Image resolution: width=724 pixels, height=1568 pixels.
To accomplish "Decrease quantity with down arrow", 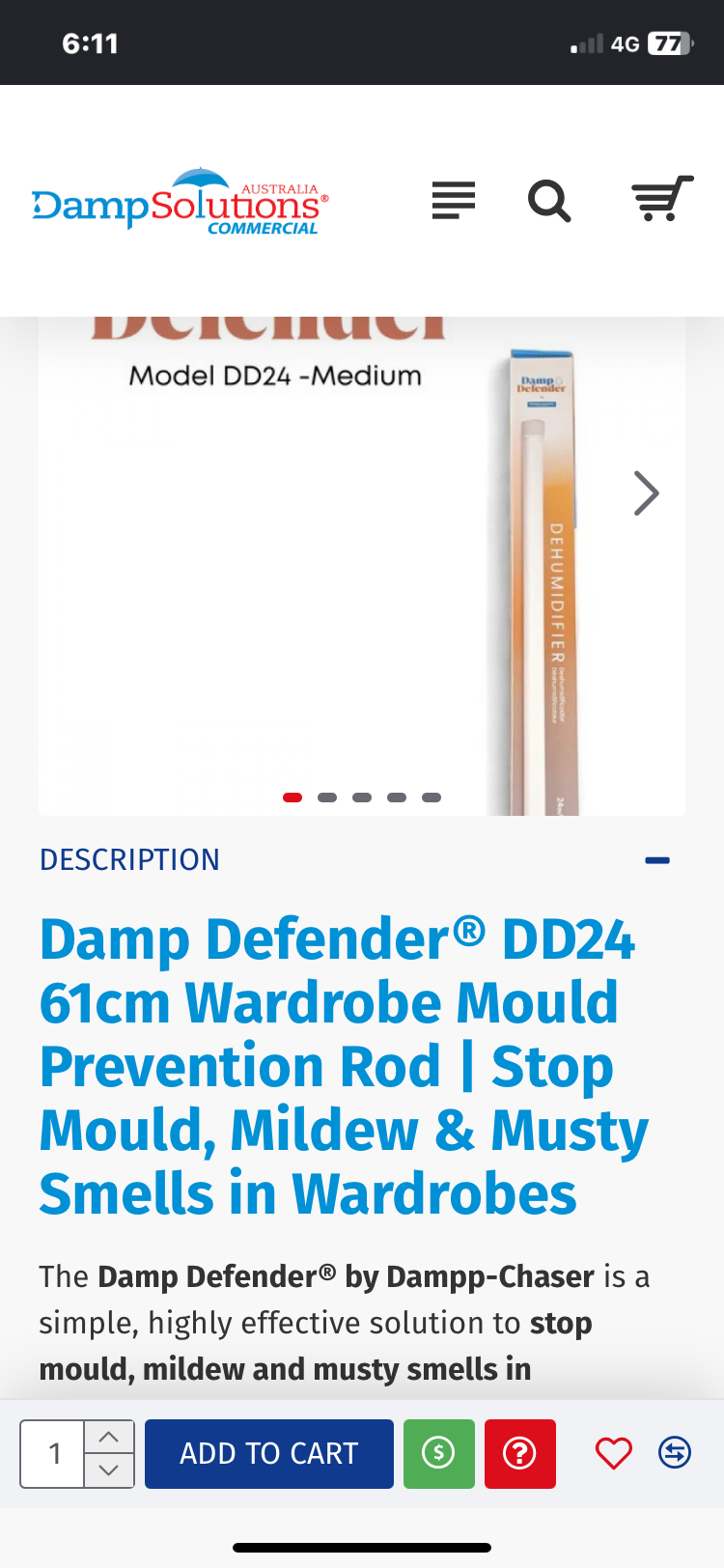I will point(109,1470).
